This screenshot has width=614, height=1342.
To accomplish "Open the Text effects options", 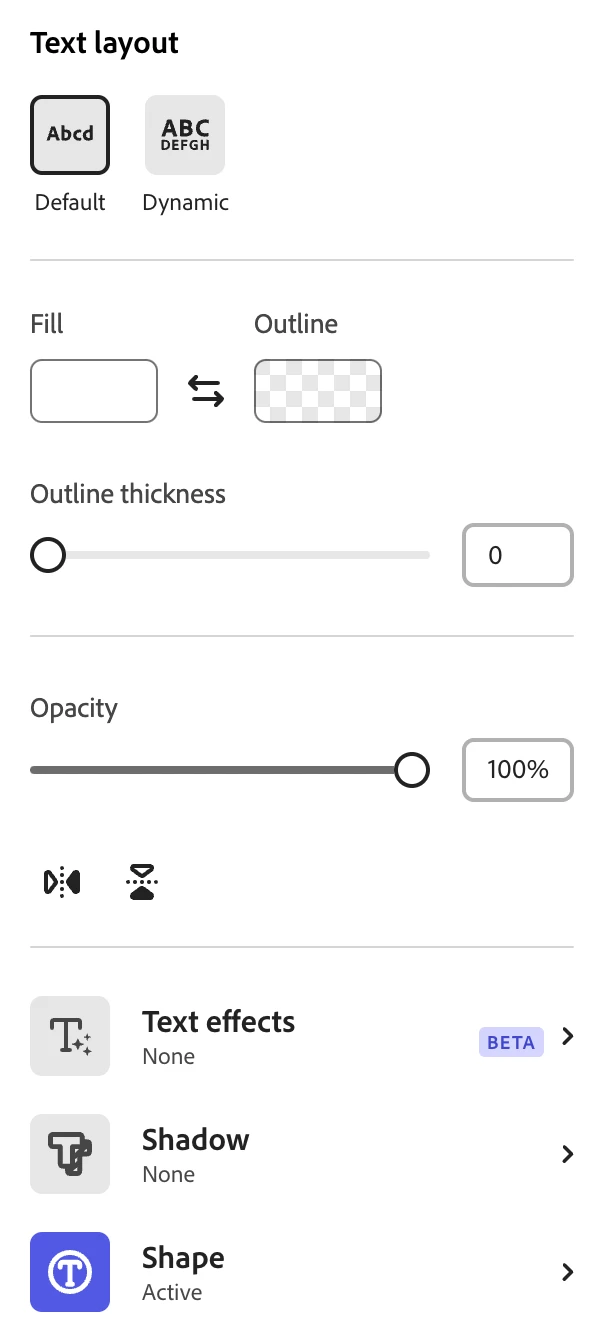I will [302, 1036].
